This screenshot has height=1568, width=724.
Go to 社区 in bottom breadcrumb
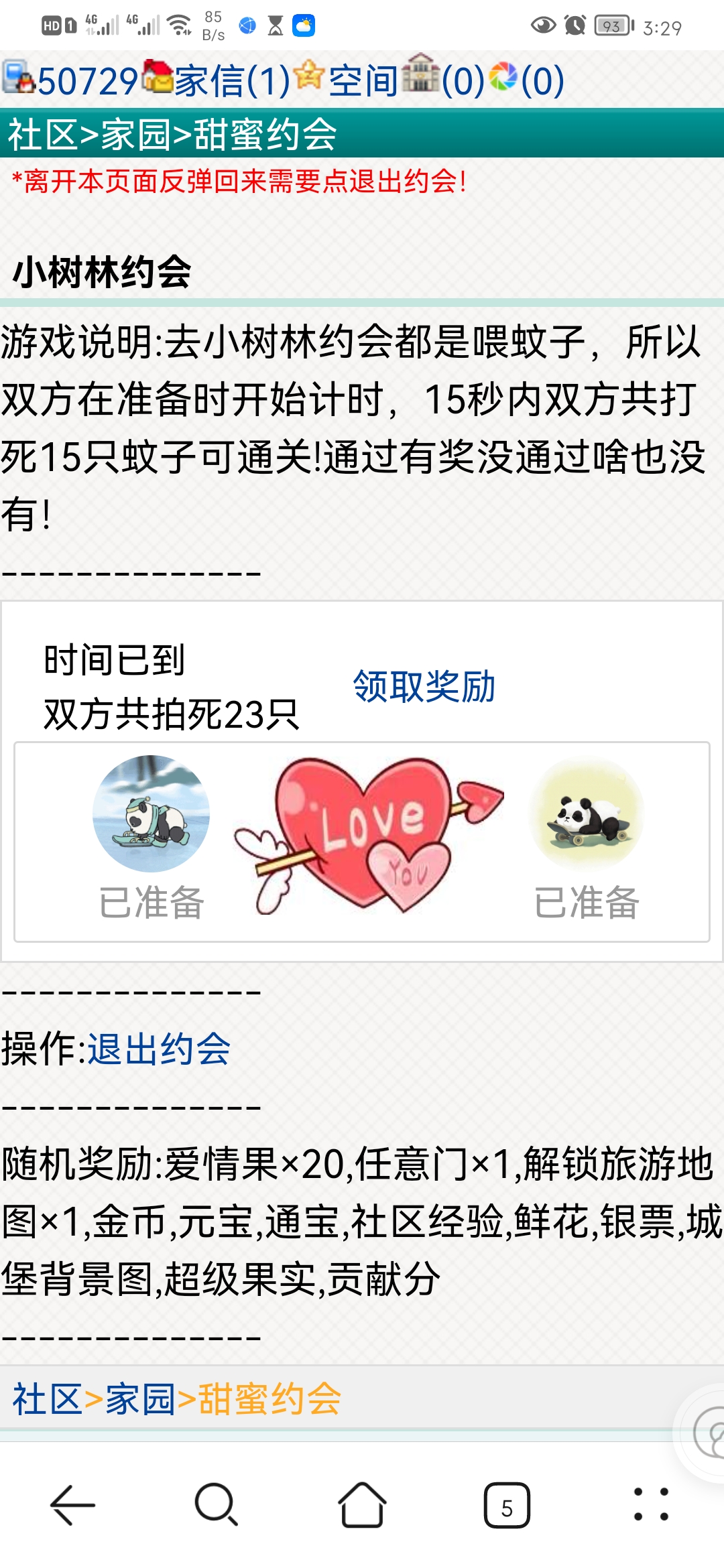click(x=47, y=1400)
